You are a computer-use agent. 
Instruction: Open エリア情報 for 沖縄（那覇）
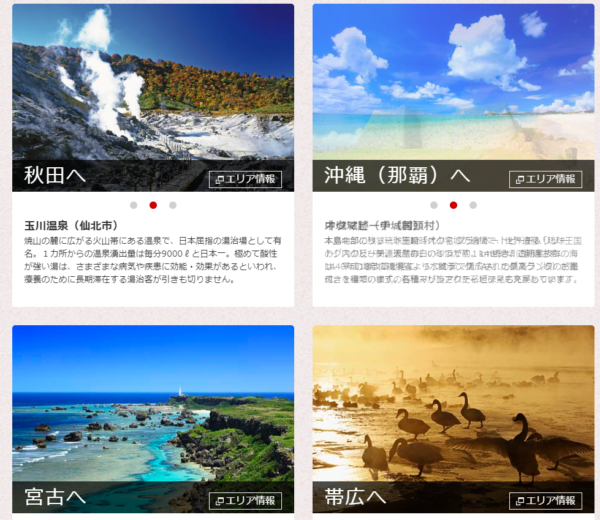tap(545, 179)
